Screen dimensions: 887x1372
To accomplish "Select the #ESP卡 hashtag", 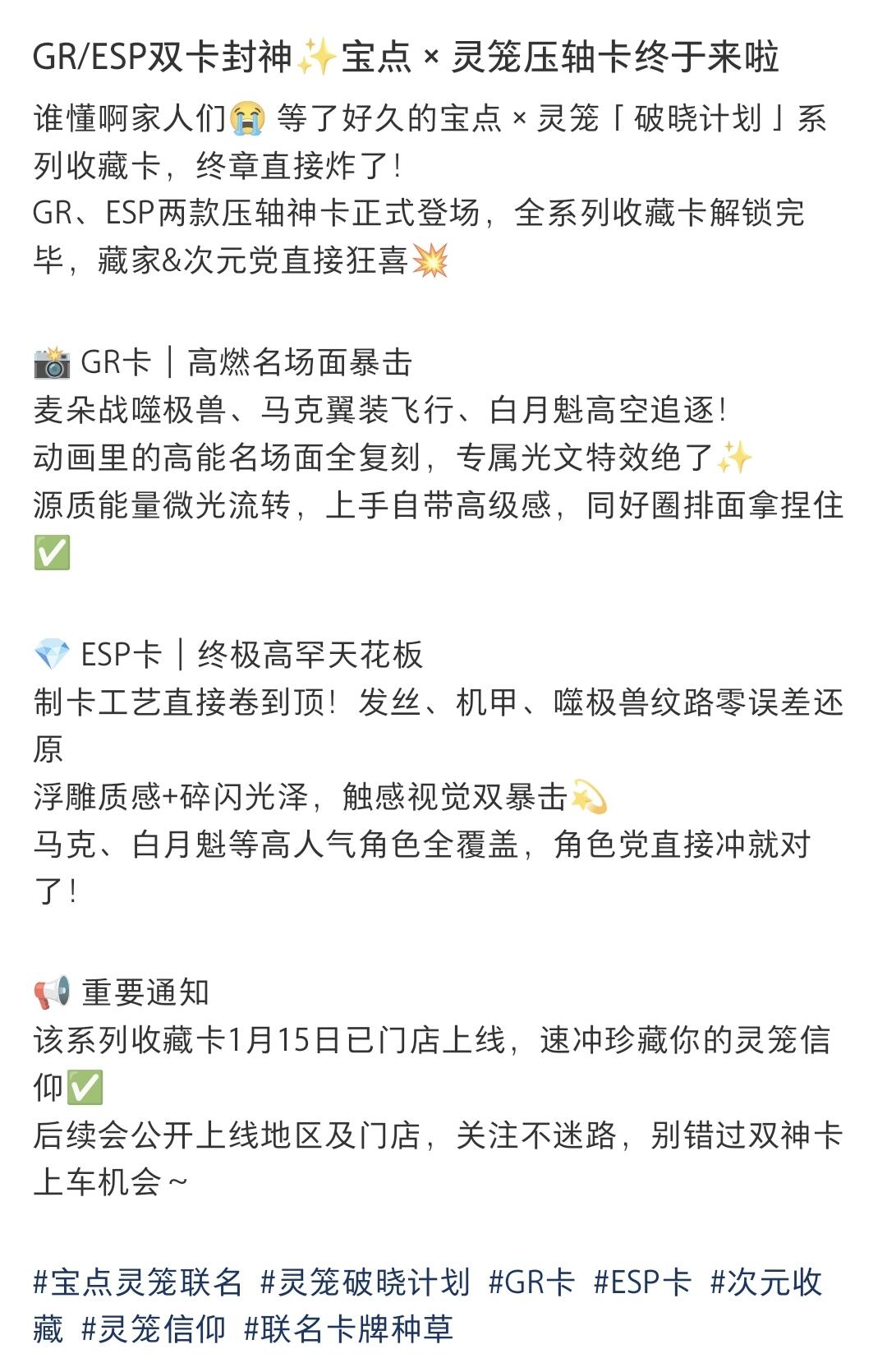I will (x=642, y=1282).
